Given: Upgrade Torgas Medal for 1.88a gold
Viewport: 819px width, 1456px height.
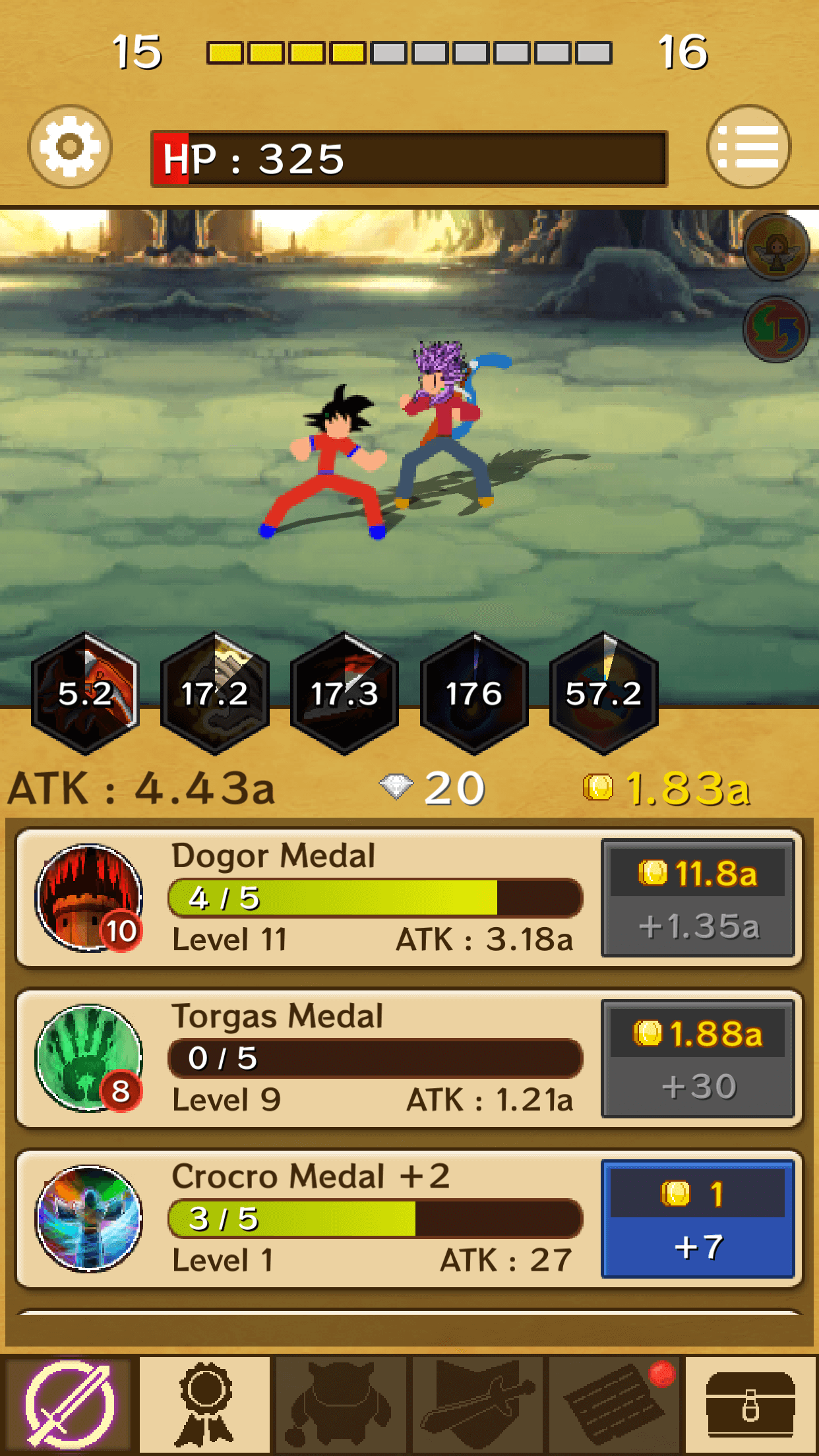Looking at the screenshot, I should point(698,1058).
